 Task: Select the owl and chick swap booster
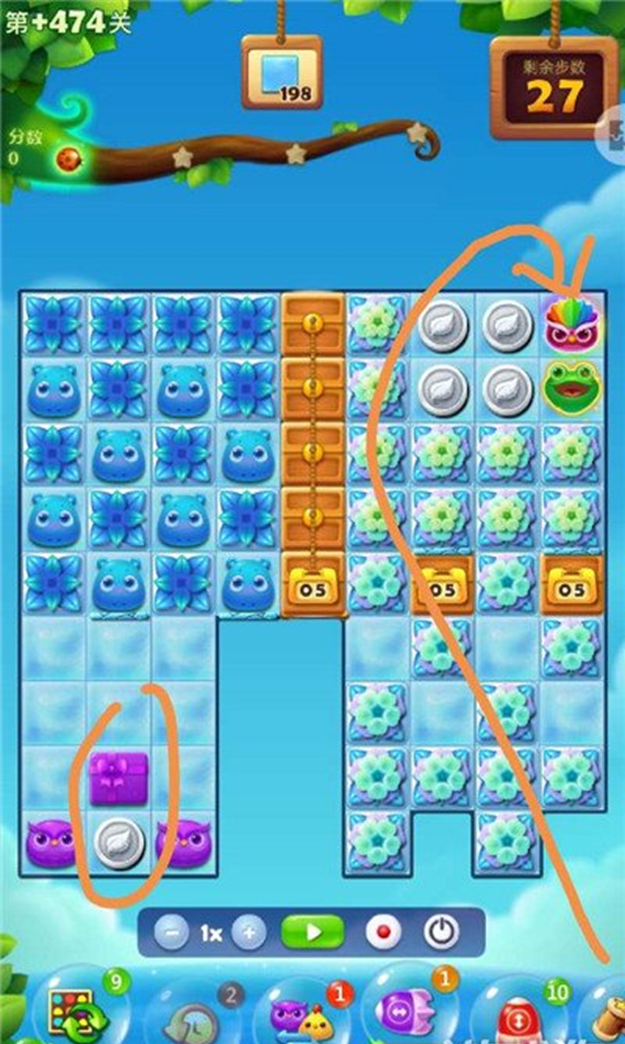[300, 1013]
